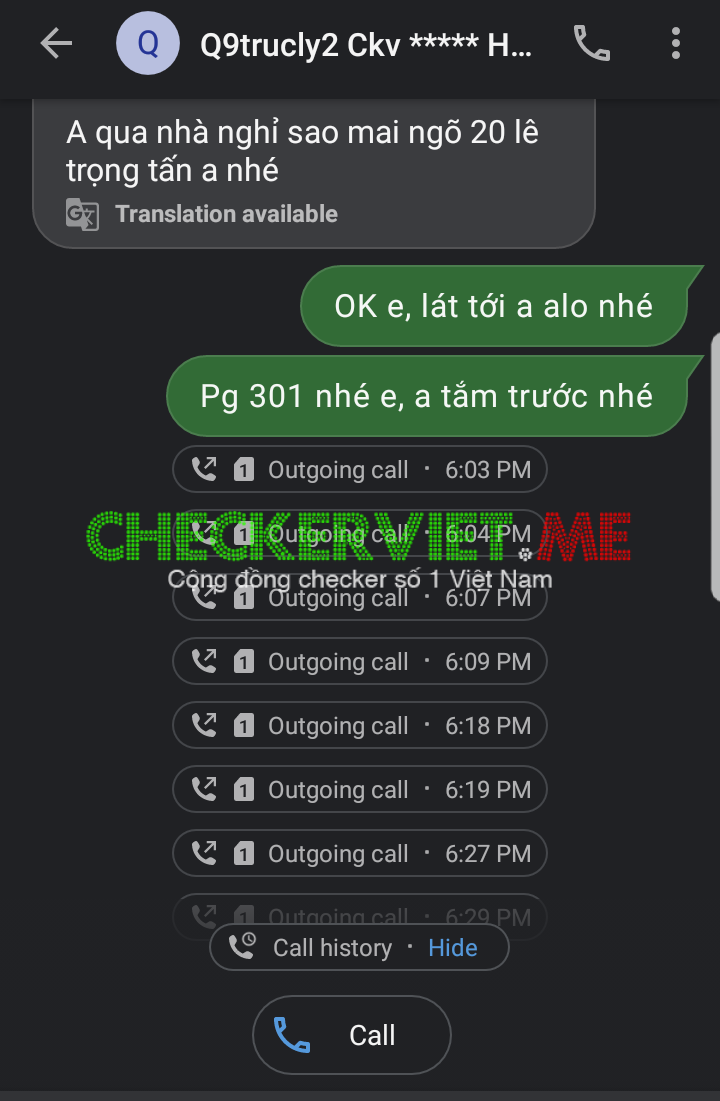Screen dimensions: 720x1101
Task: Open the 6:18 PM outgoing call entry
Action: click(x=360, y=726)
